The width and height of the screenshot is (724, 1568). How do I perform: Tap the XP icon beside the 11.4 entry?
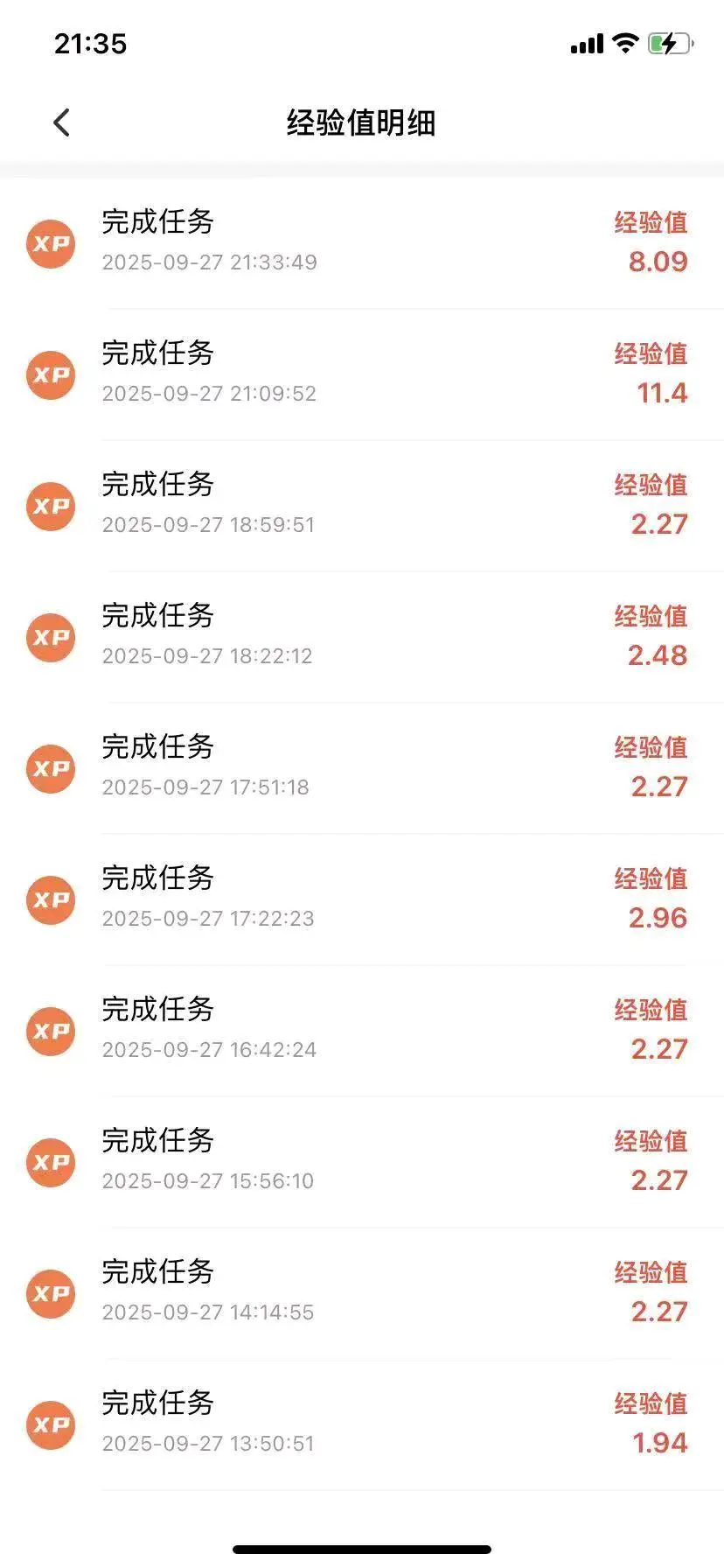50,374
